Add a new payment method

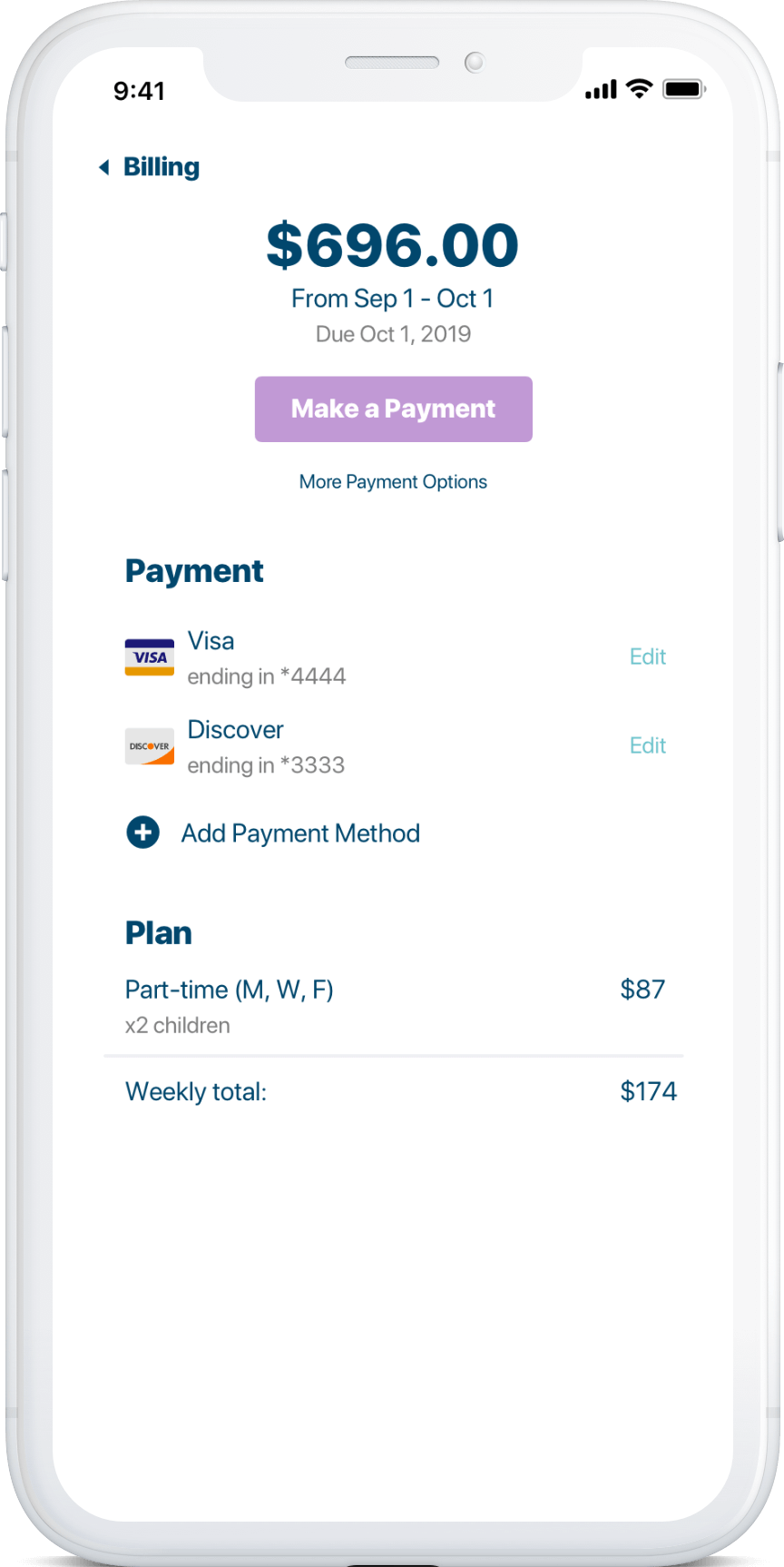[x=273, y=833]
